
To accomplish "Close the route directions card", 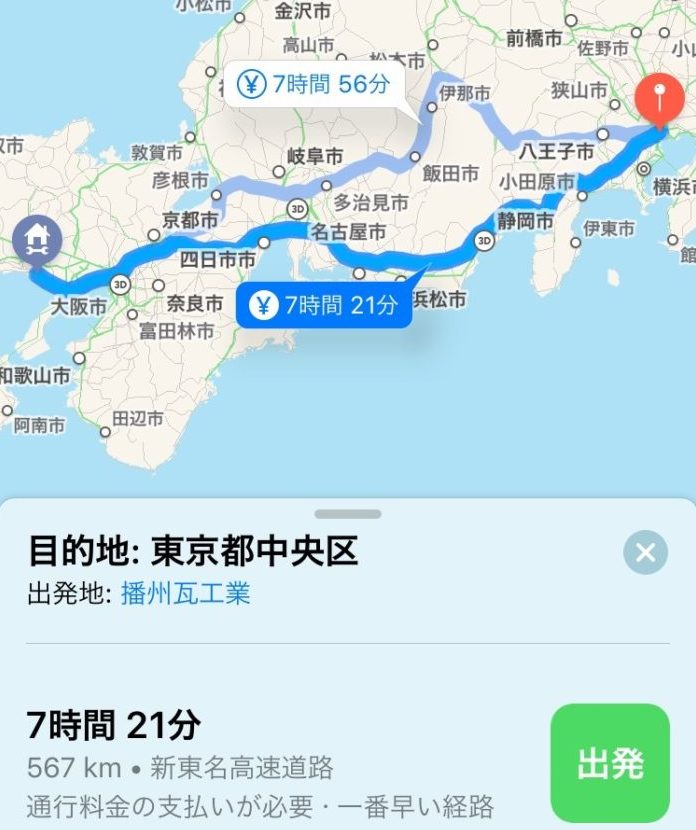I will click(x=645, y=552).
